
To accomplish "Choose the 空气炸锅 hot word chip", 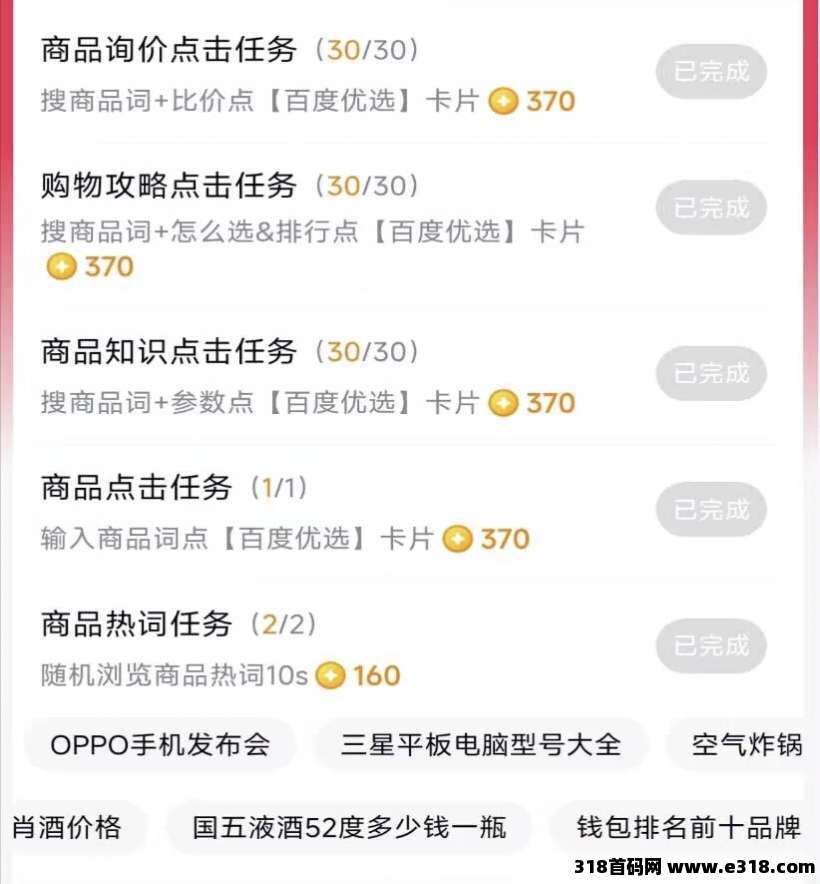I will pos(746,745).
